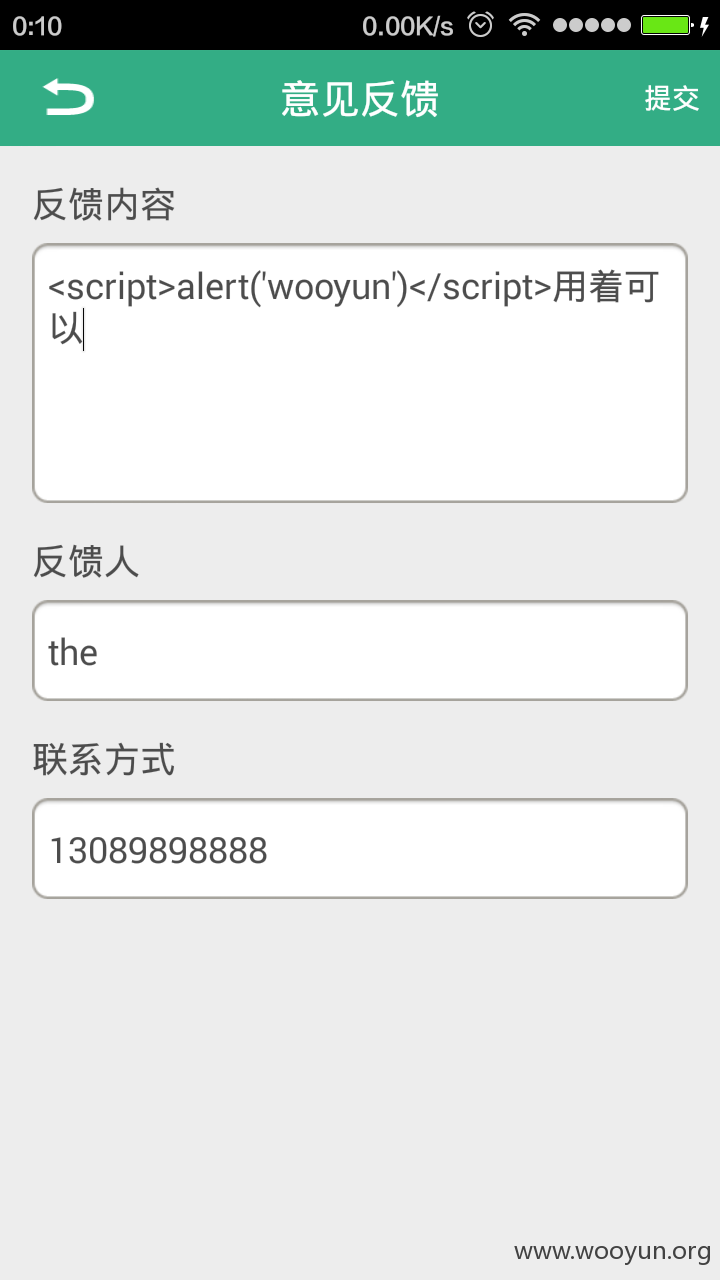Tap the 联系方式 phone number field

[360, 849]
